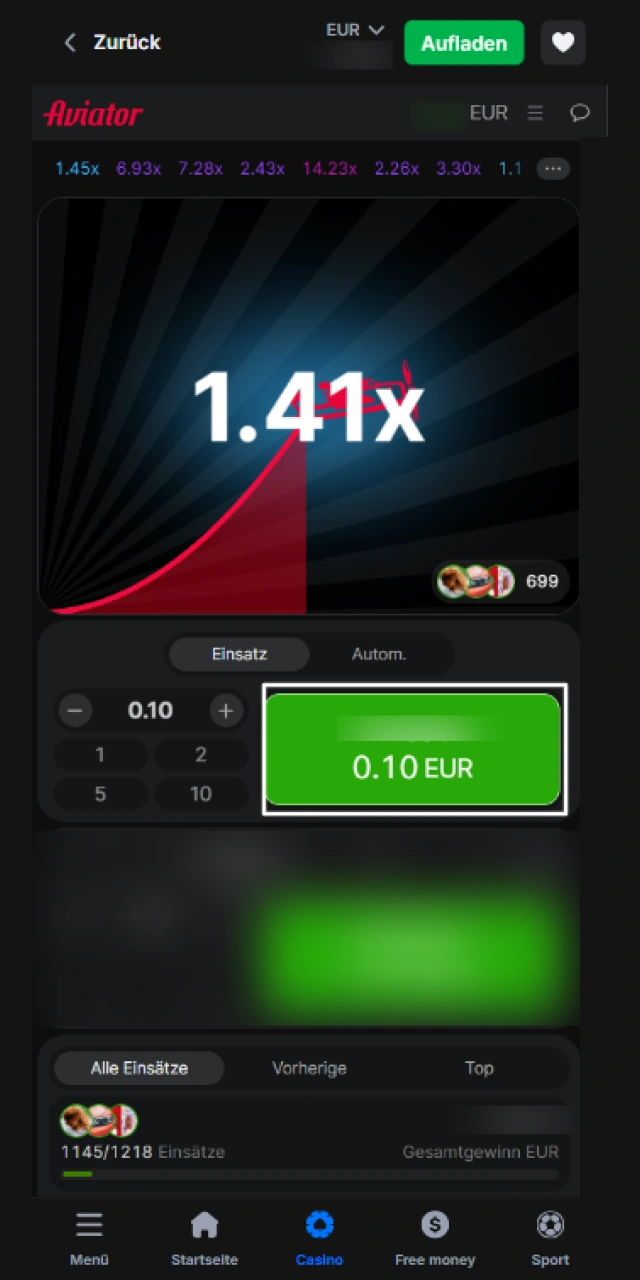Open the Aviator chat bubble
Image resolution: width=640 pixels, height=1280 pixels.
[580, 113]
